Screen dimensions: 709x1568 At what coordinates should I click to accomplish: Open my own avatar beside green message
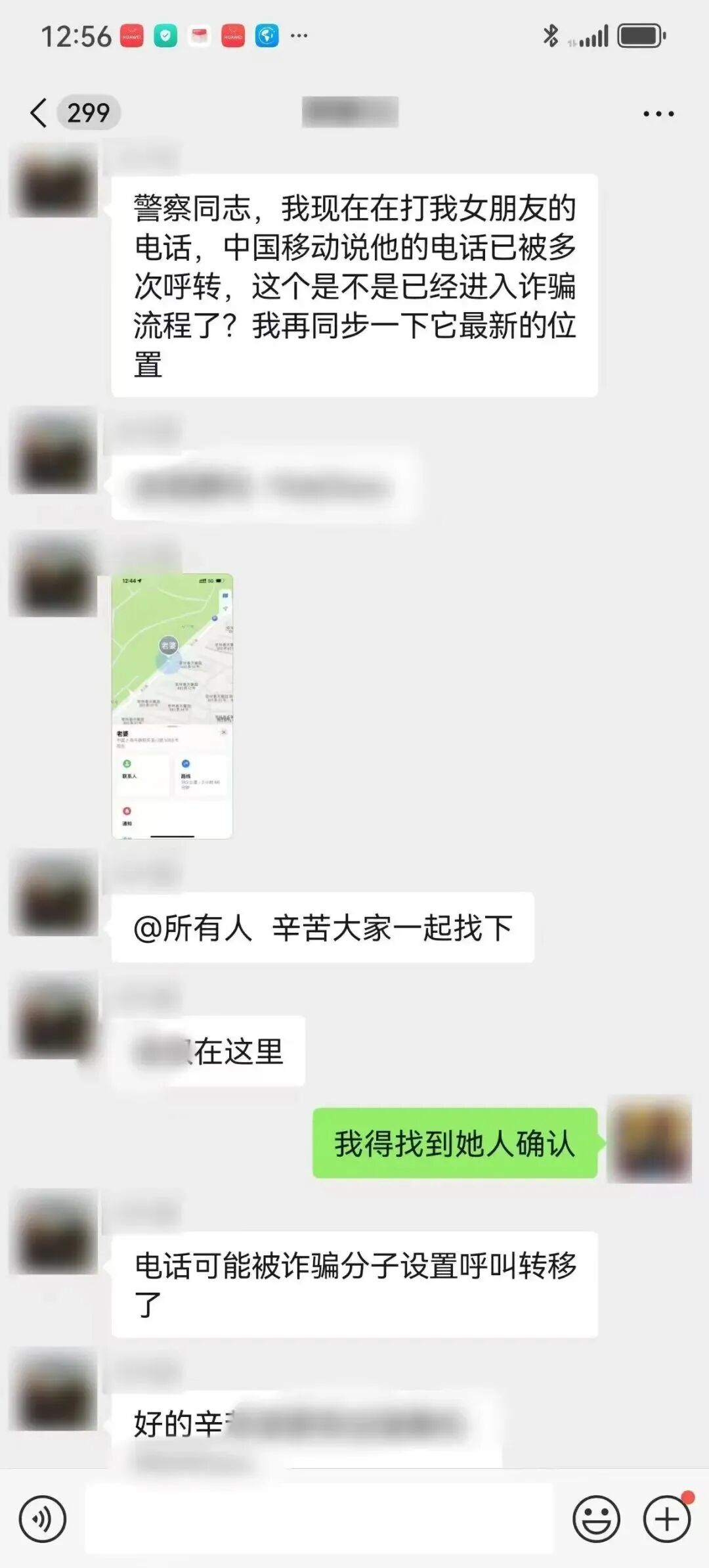(x=649, y=1140)
